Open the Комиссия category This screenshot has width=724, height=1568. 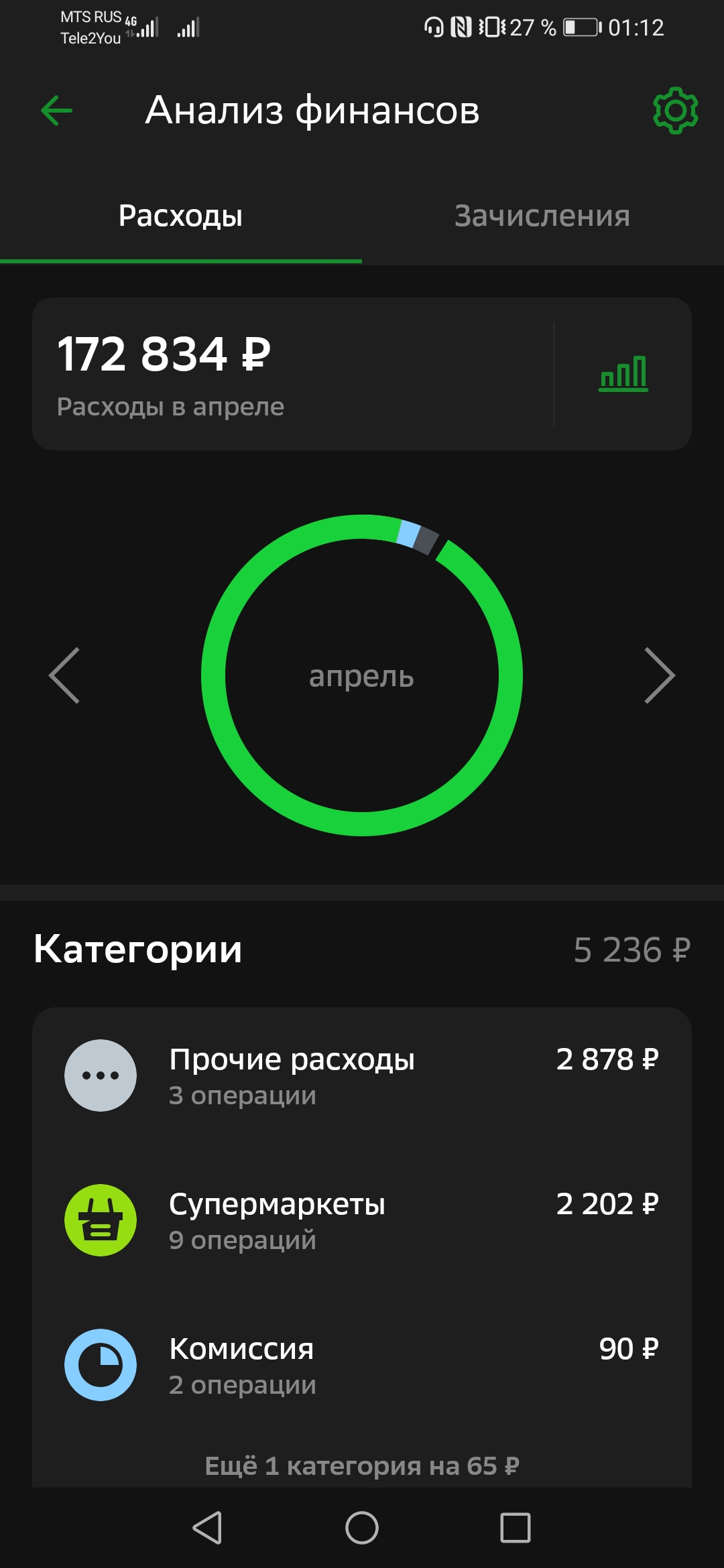point(362,1365)
